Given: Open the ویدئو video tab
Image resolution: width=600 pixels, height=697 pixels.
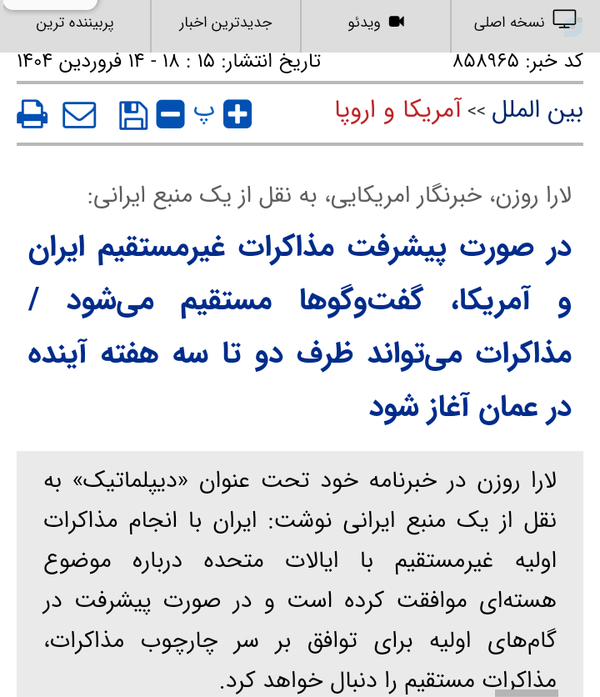Looking at the screenshot, I should [x=376, y=22].
